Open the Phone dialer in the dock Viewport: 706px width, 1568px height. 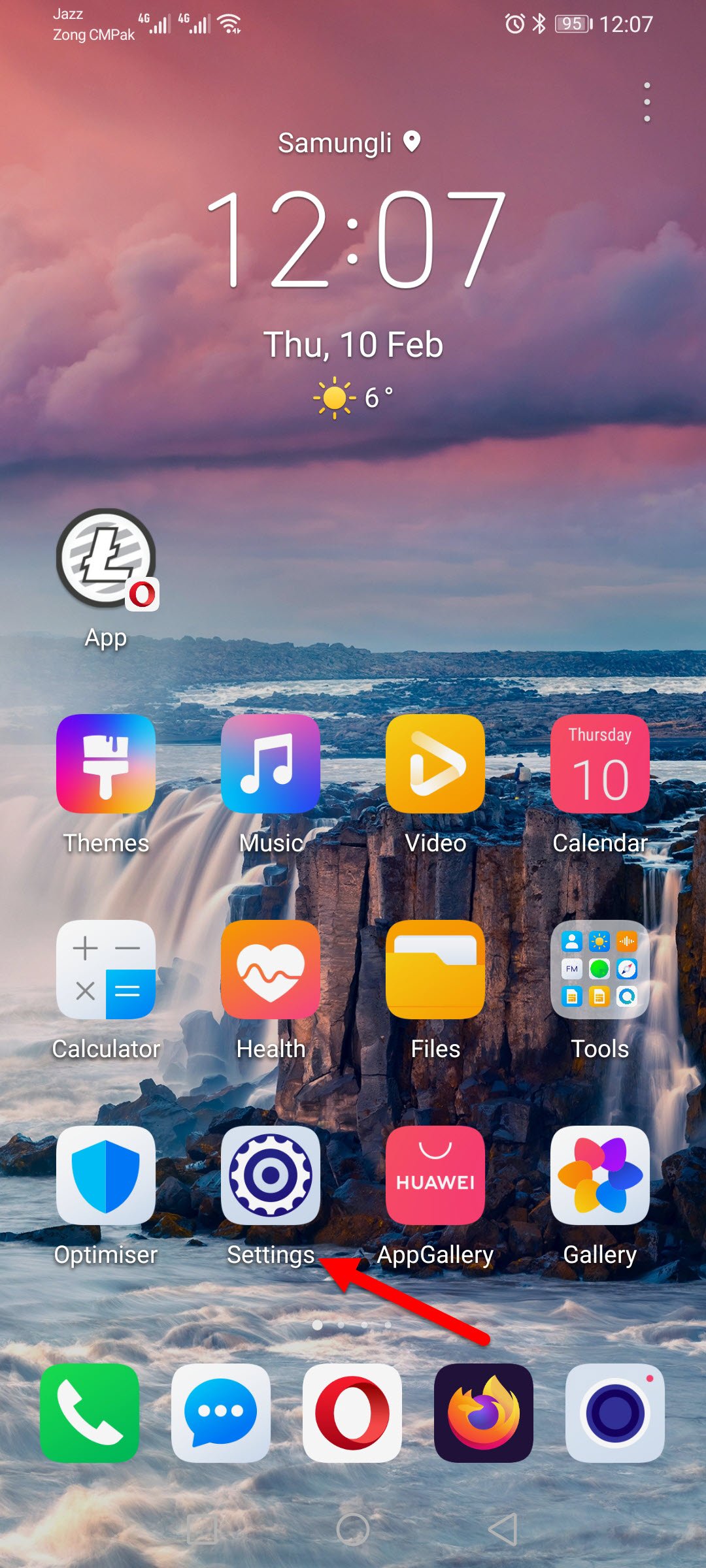coord(90,1413)
